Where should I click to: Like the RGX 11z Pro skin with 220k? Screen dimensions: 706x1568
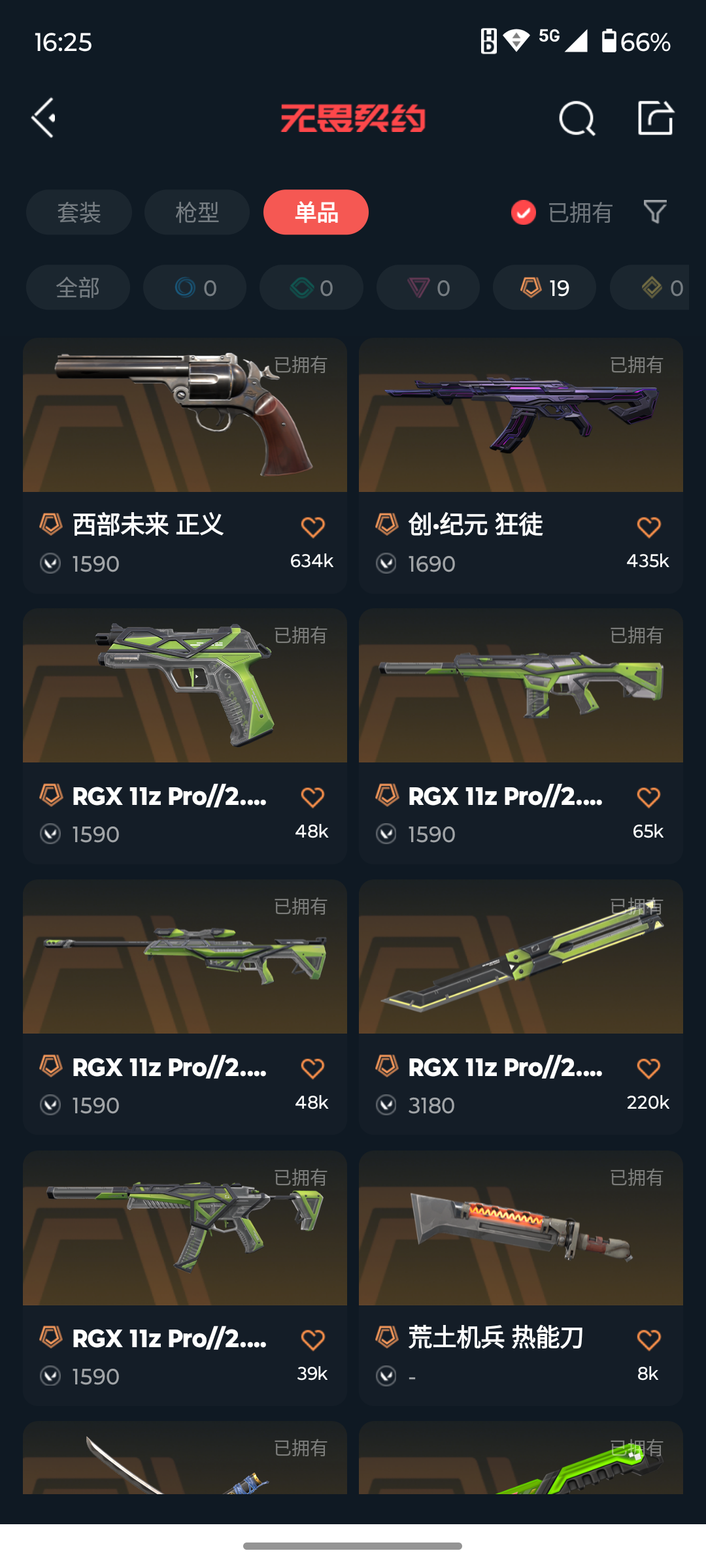coord(648,1068)
